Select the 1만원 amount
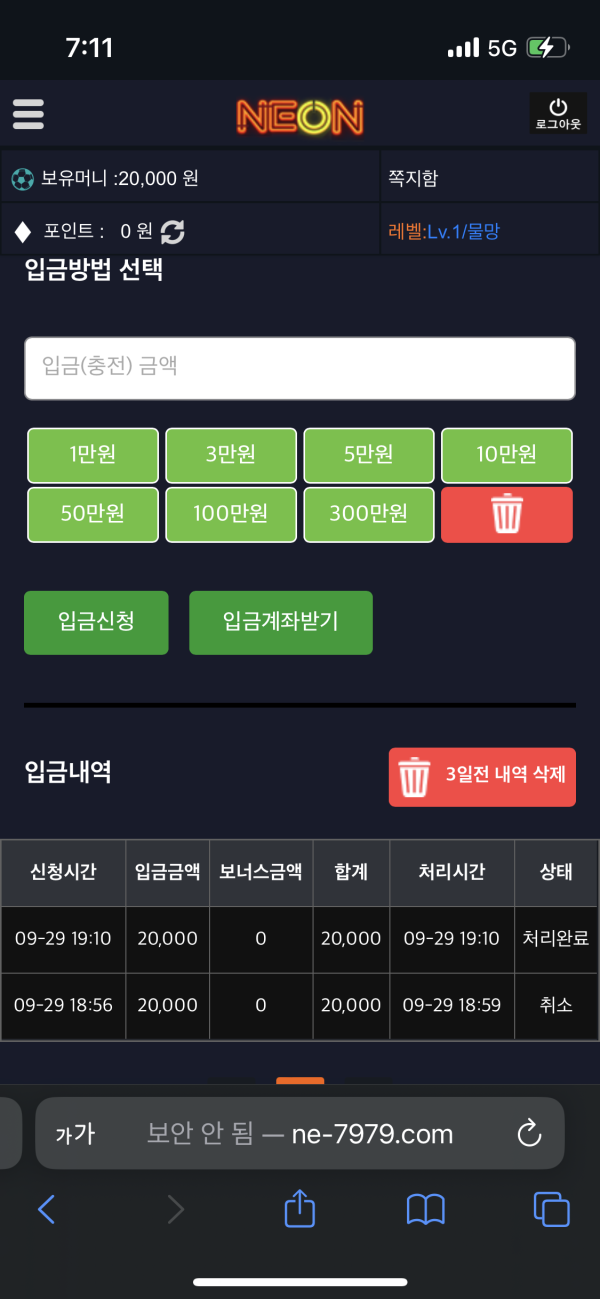The image size is (600, 1299). click(93, 455)
